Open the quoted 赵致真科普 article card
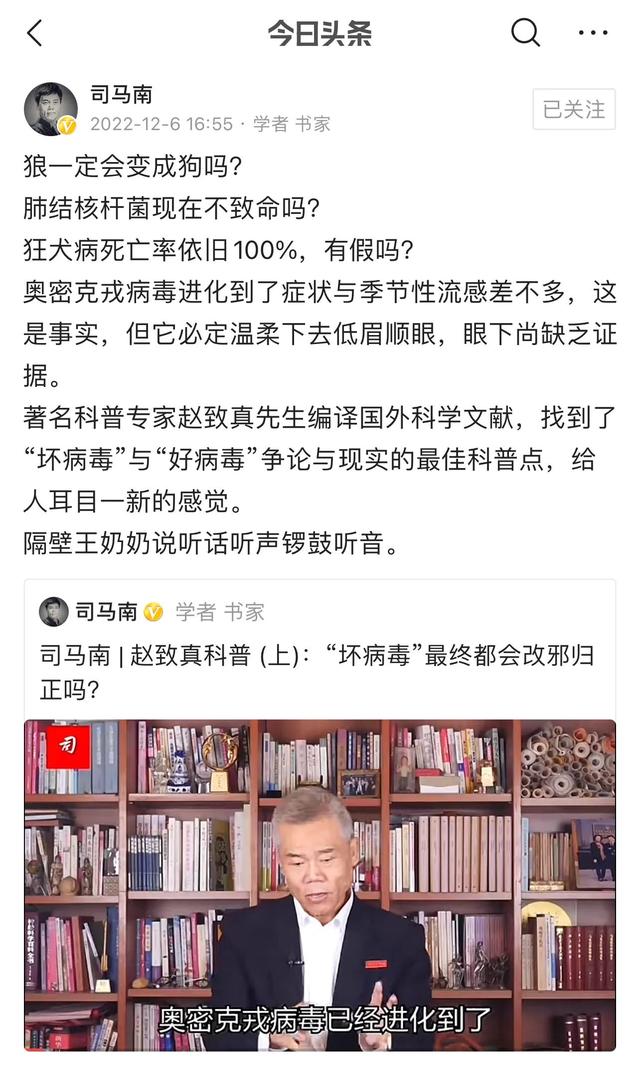Image resolution: width=640 pixels, height=1065 pixels. [318, 671]
